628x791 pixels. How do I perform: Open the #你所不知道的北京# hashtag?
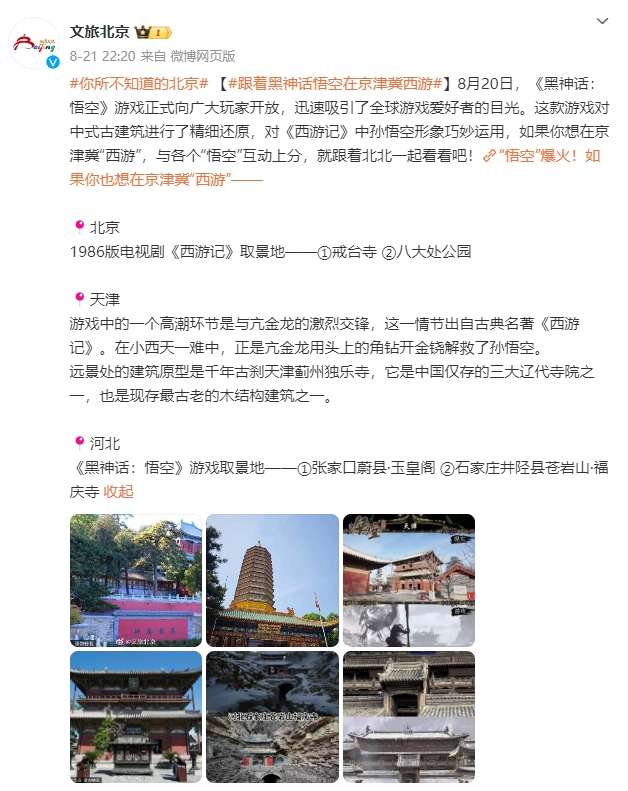pos(139,83)
